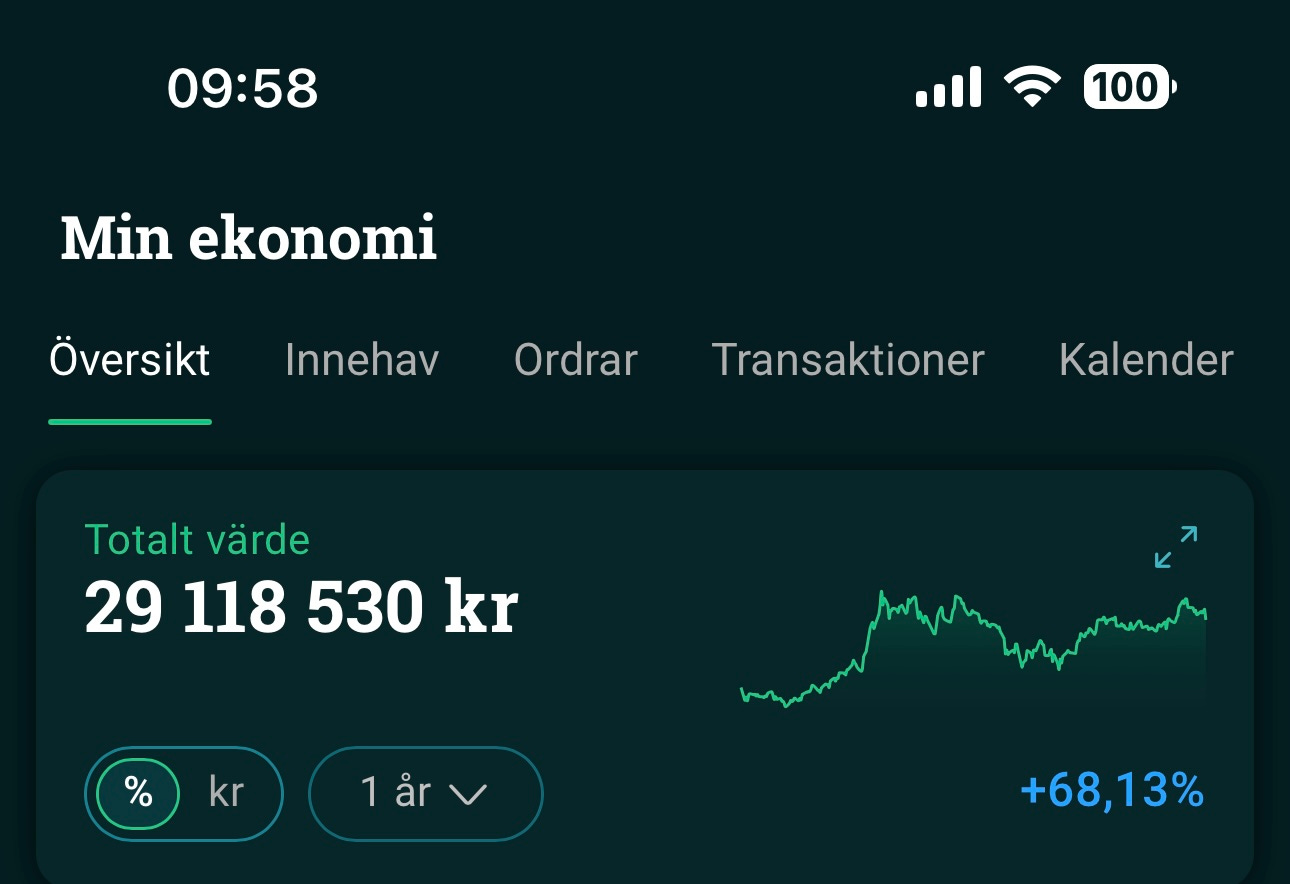Open the Totalt värde chart

click(973, 648)
